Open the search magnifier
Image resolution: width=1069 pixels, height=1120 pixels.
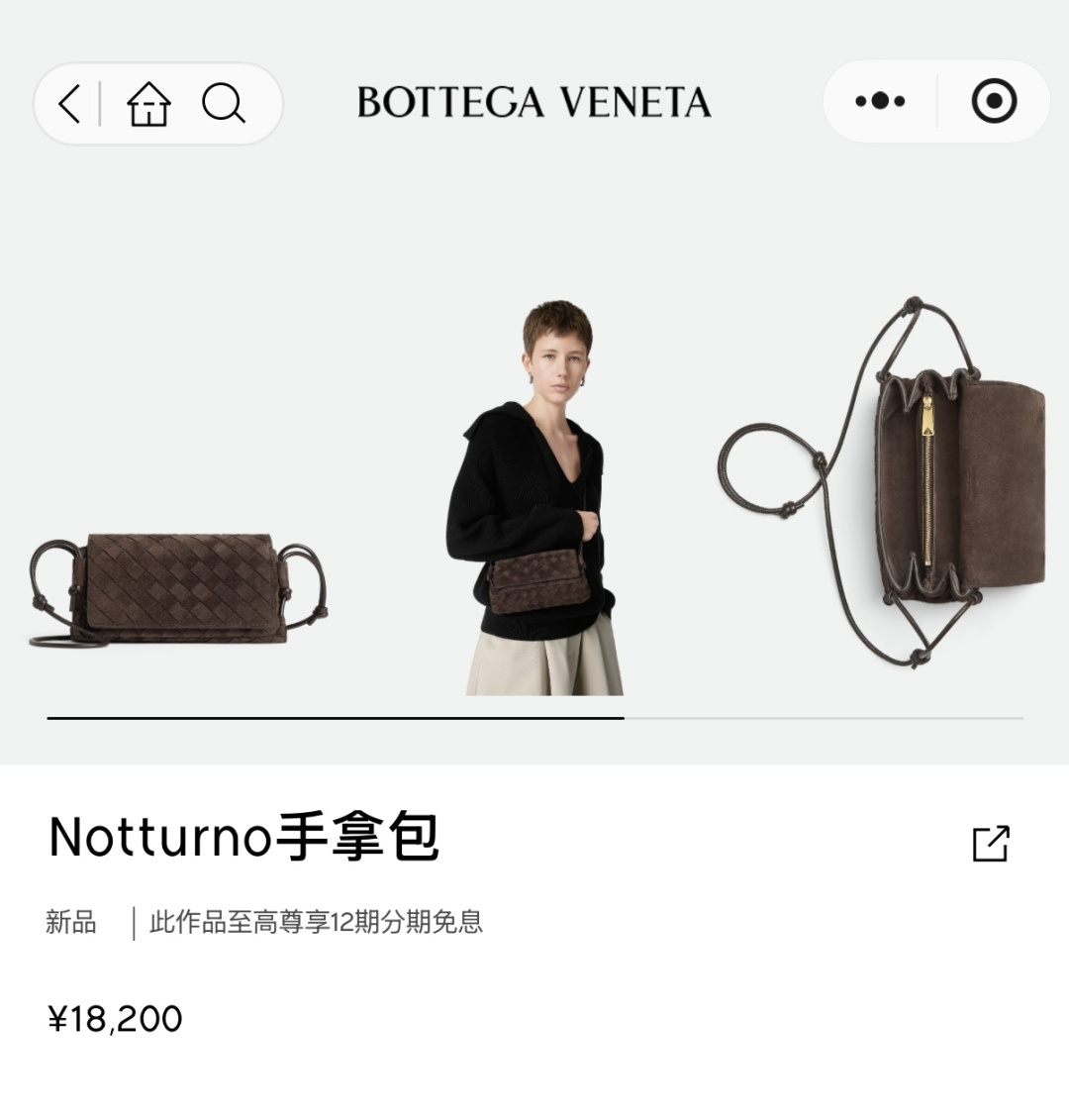pyautogui.click(x=223, y=104)
